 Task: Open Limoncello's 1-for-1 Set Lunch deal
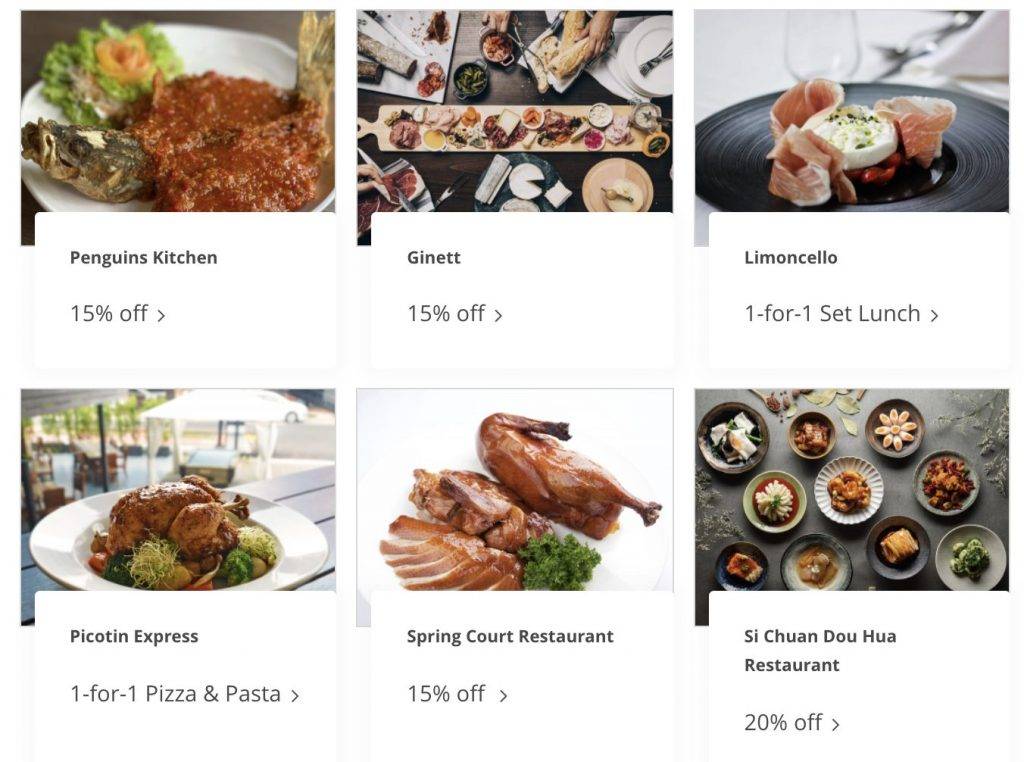840,314
